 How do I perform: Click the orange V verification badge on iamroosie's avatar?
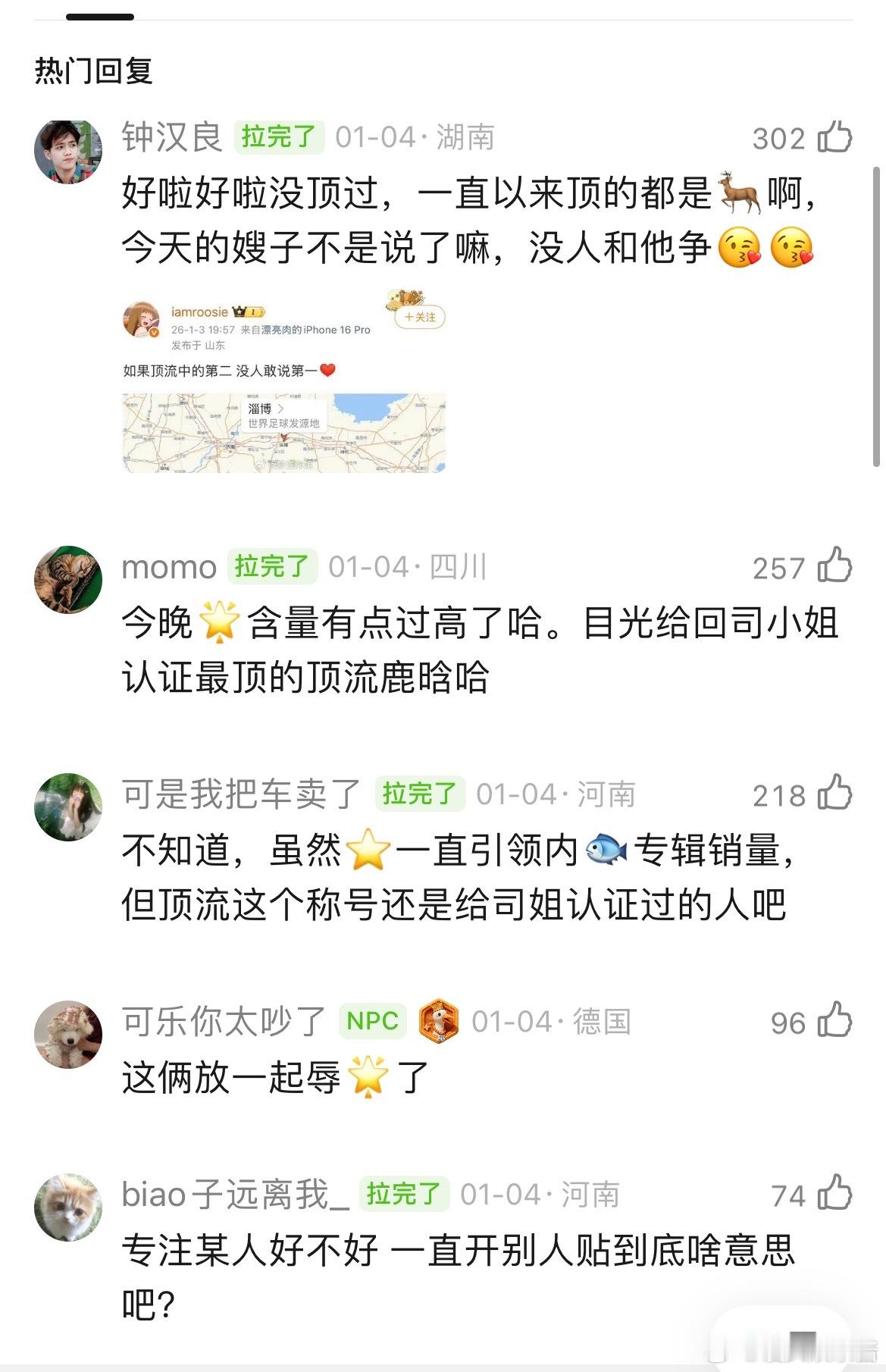tap(153, 331)
